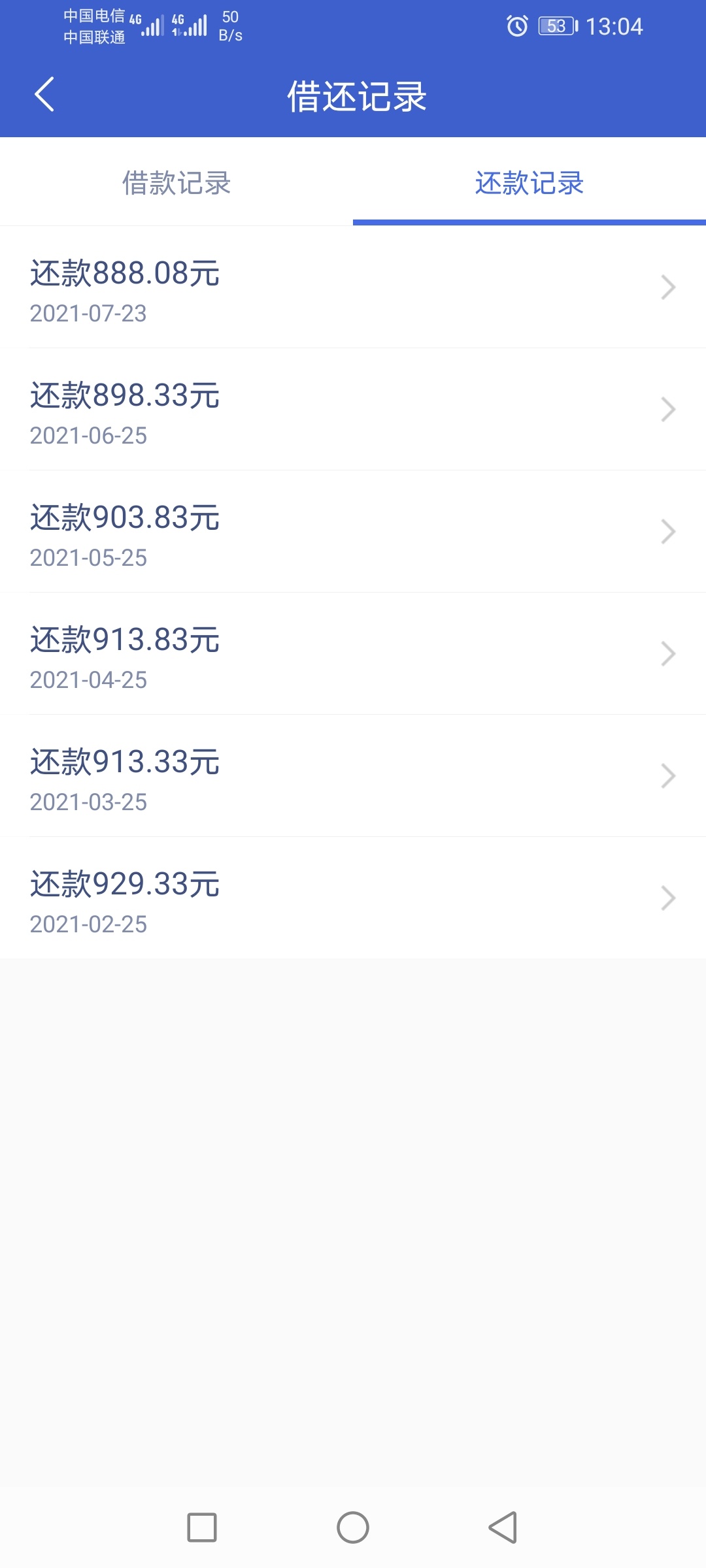The height and width of the screenshot is (1568, 706).
Task: Open the 还款913.33元 record dated 2021-03-25
Action: (353, 776)
